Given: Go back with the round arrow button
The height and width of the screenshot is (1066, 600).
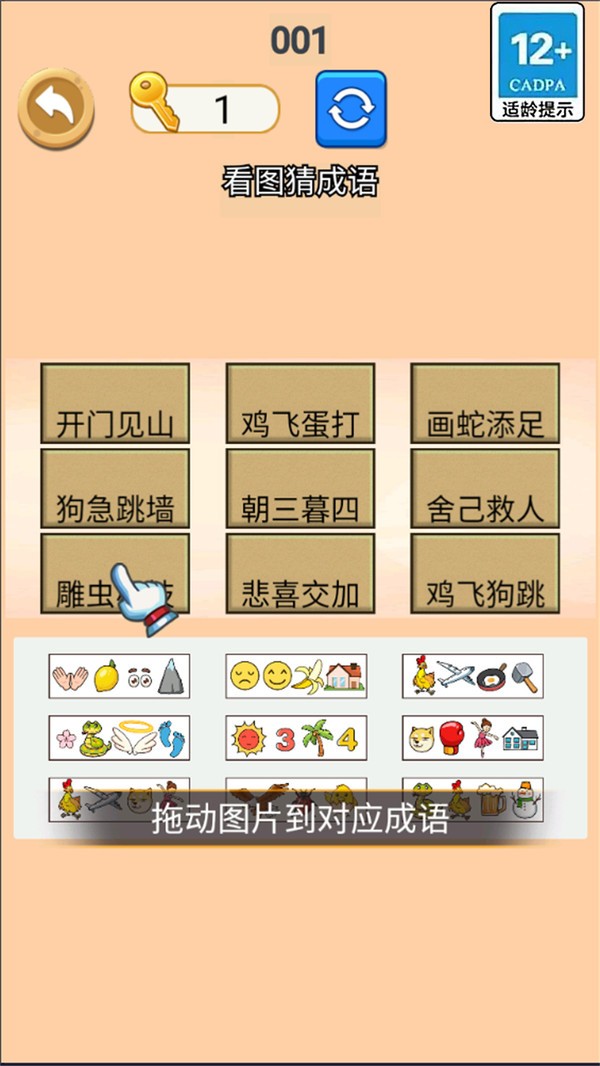Looking at the screenshot, I should pyautogui.click(x=56, y=108).
